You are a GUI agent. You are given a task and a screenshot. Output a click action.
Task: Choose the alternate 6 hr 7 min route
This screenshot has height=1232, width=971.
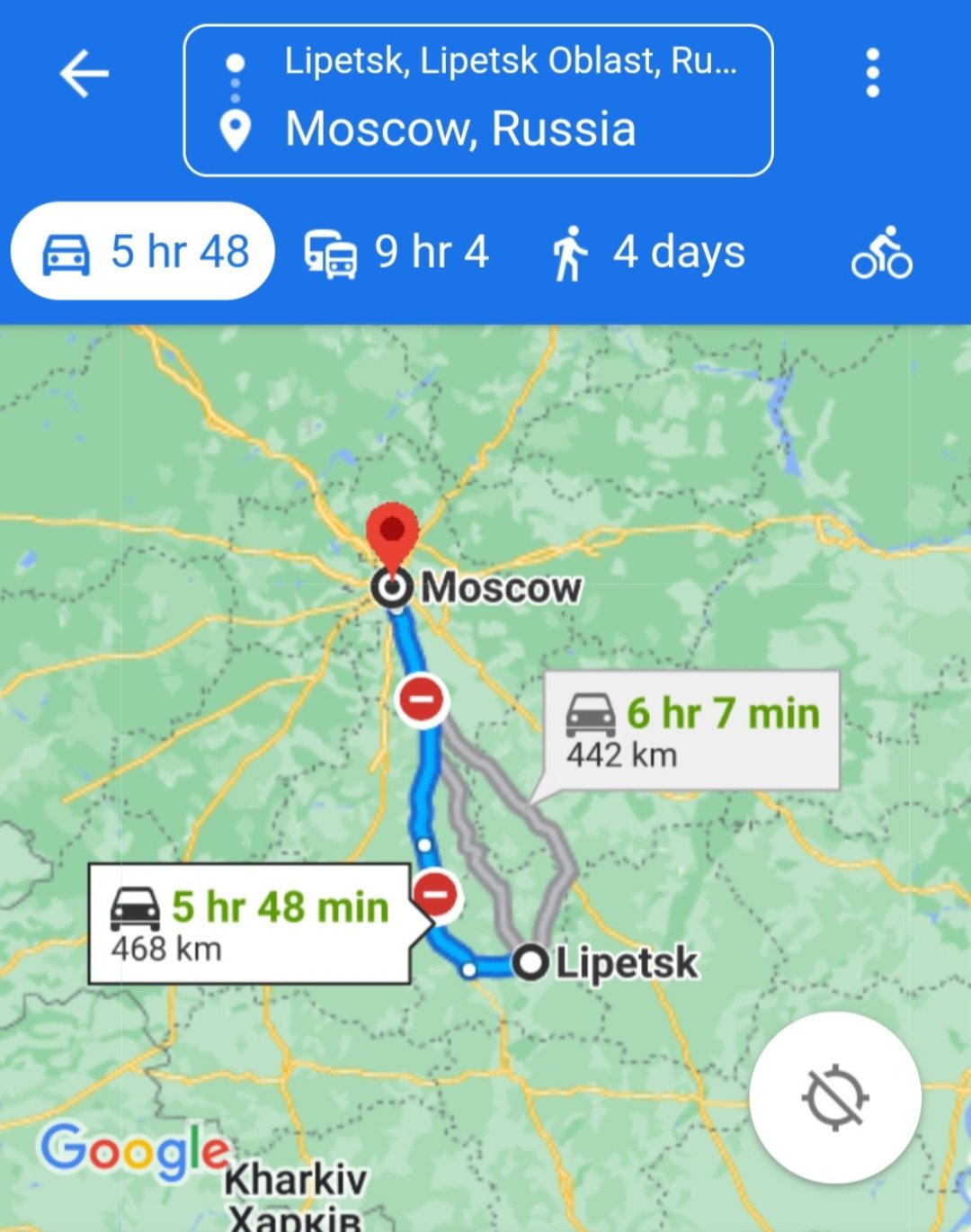pos(692,731)
